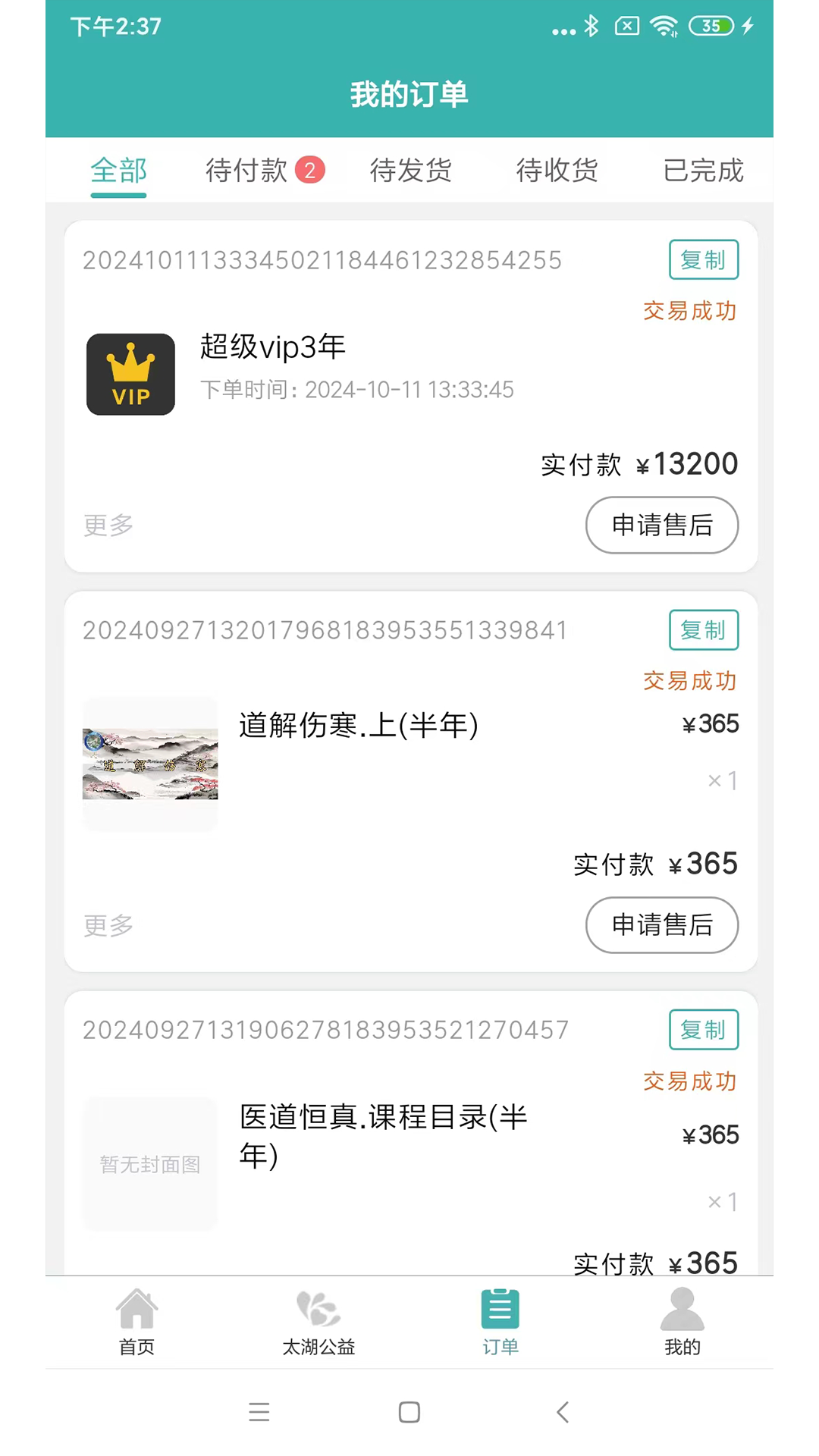Open the recent apps overview button

click(259, 1412)
